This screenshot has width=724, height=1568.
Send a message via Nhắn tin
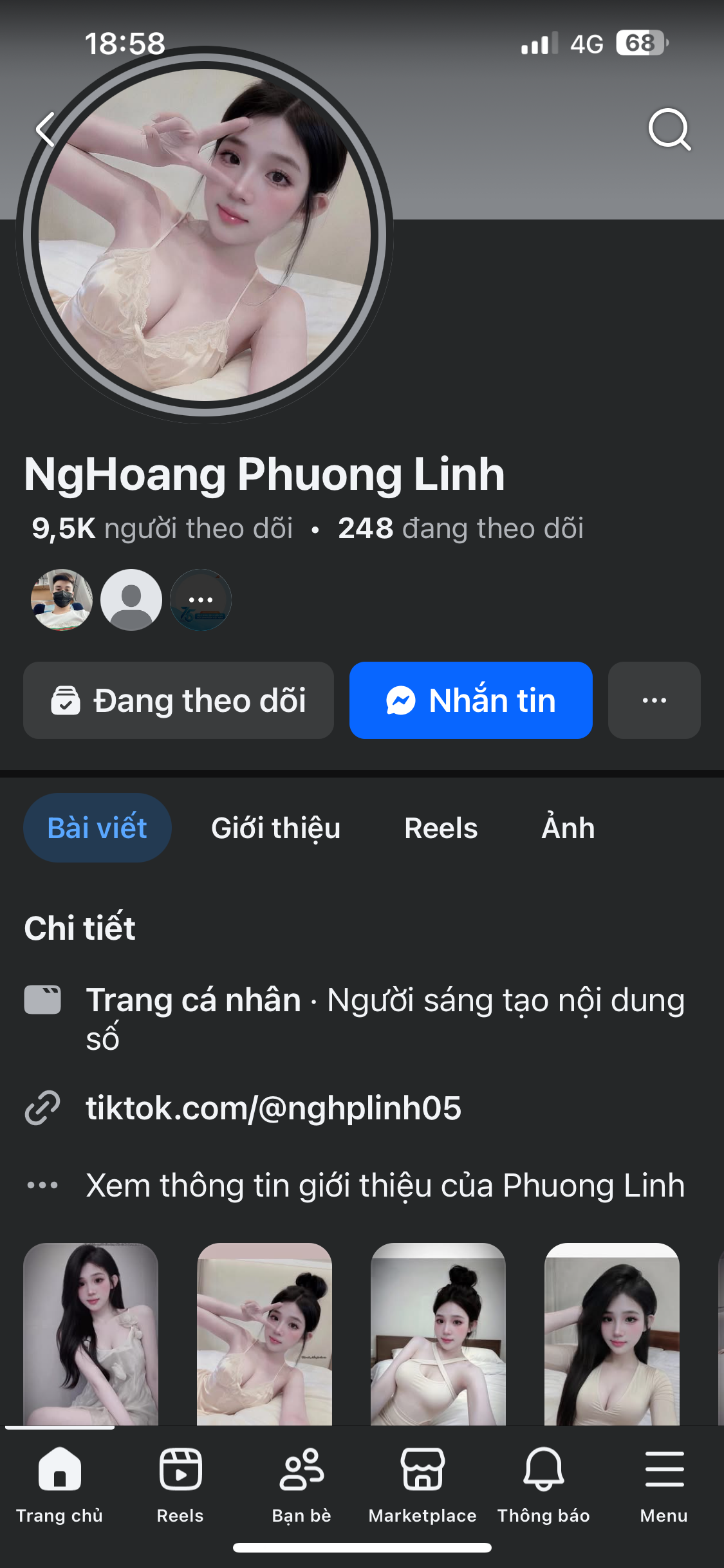(470, 700)
